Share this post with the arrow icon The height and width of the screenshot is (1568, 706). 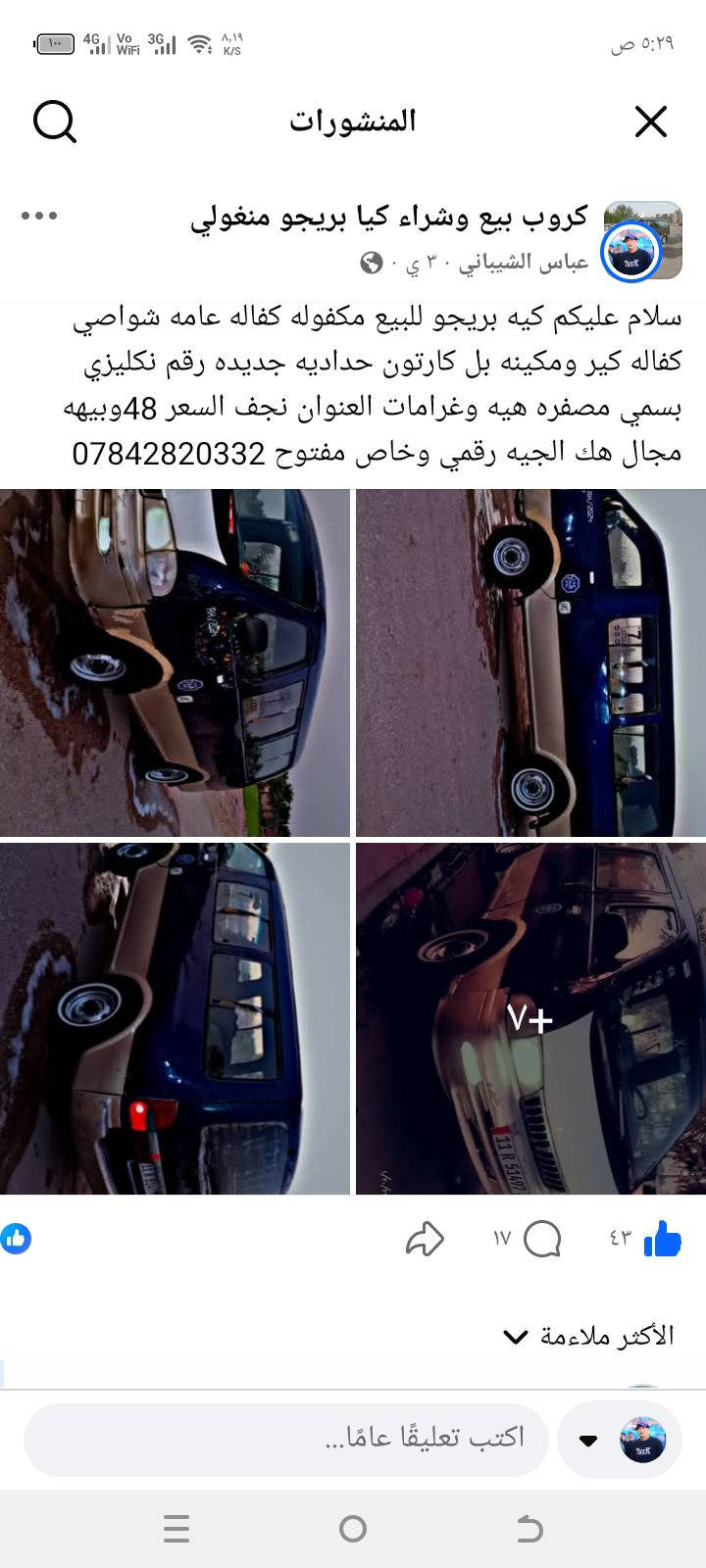(425, 1239)
